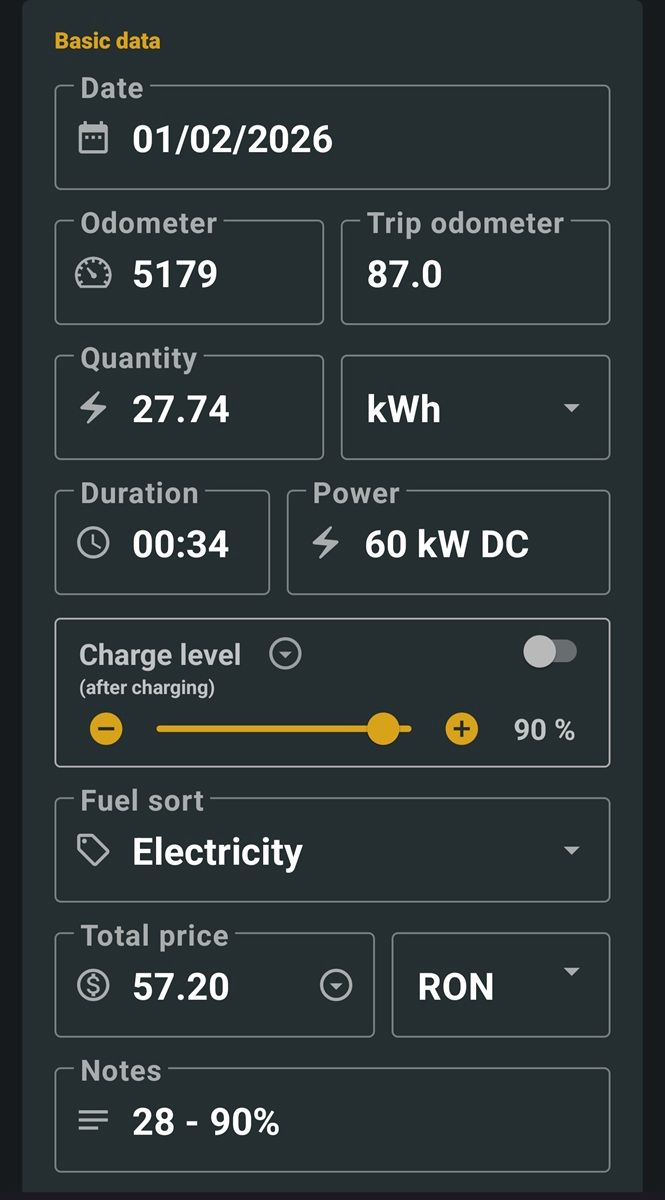This screenshot has height=1200, width=665.
Task: Toggle the Charge level switch
Action: point(550,652)
